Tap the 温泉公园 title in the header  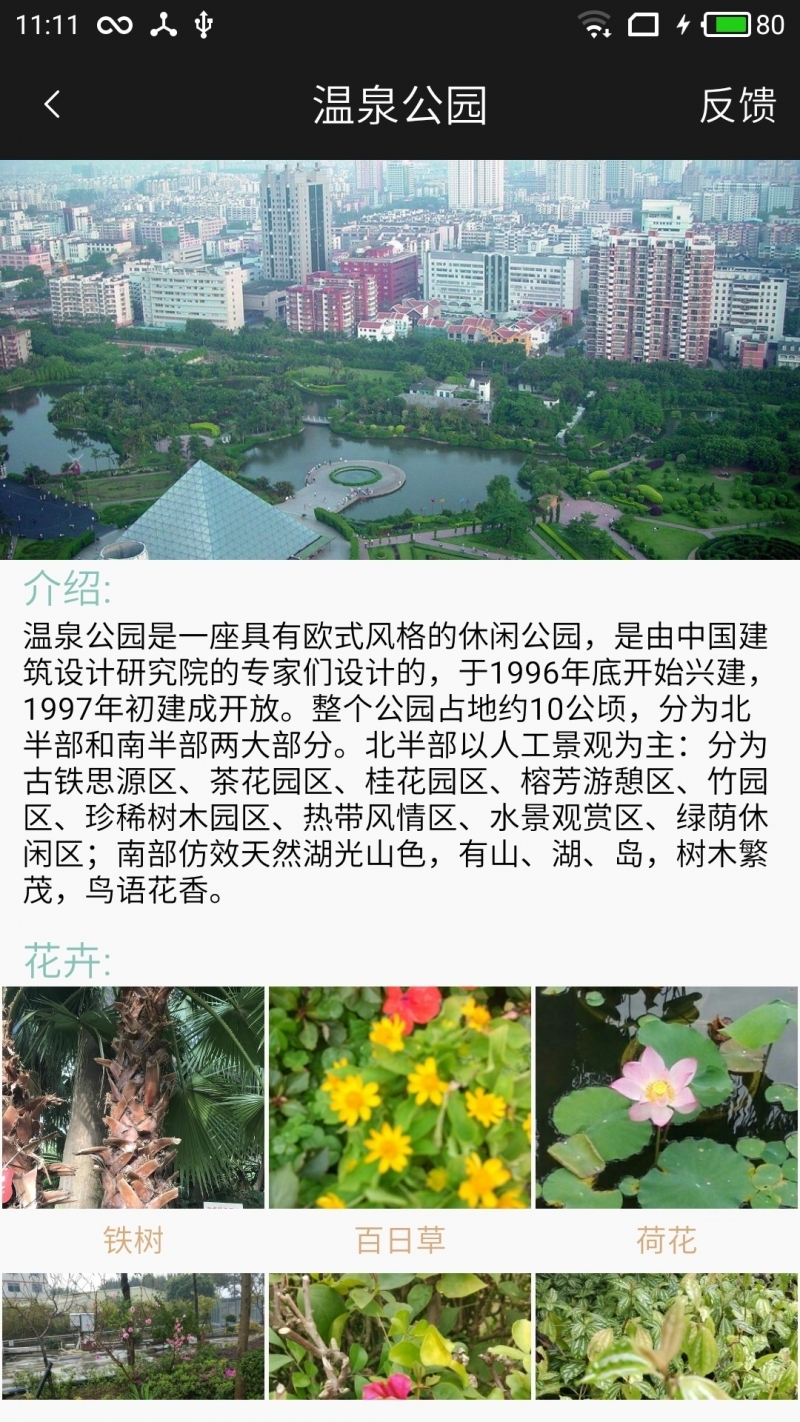coord(399,104)
